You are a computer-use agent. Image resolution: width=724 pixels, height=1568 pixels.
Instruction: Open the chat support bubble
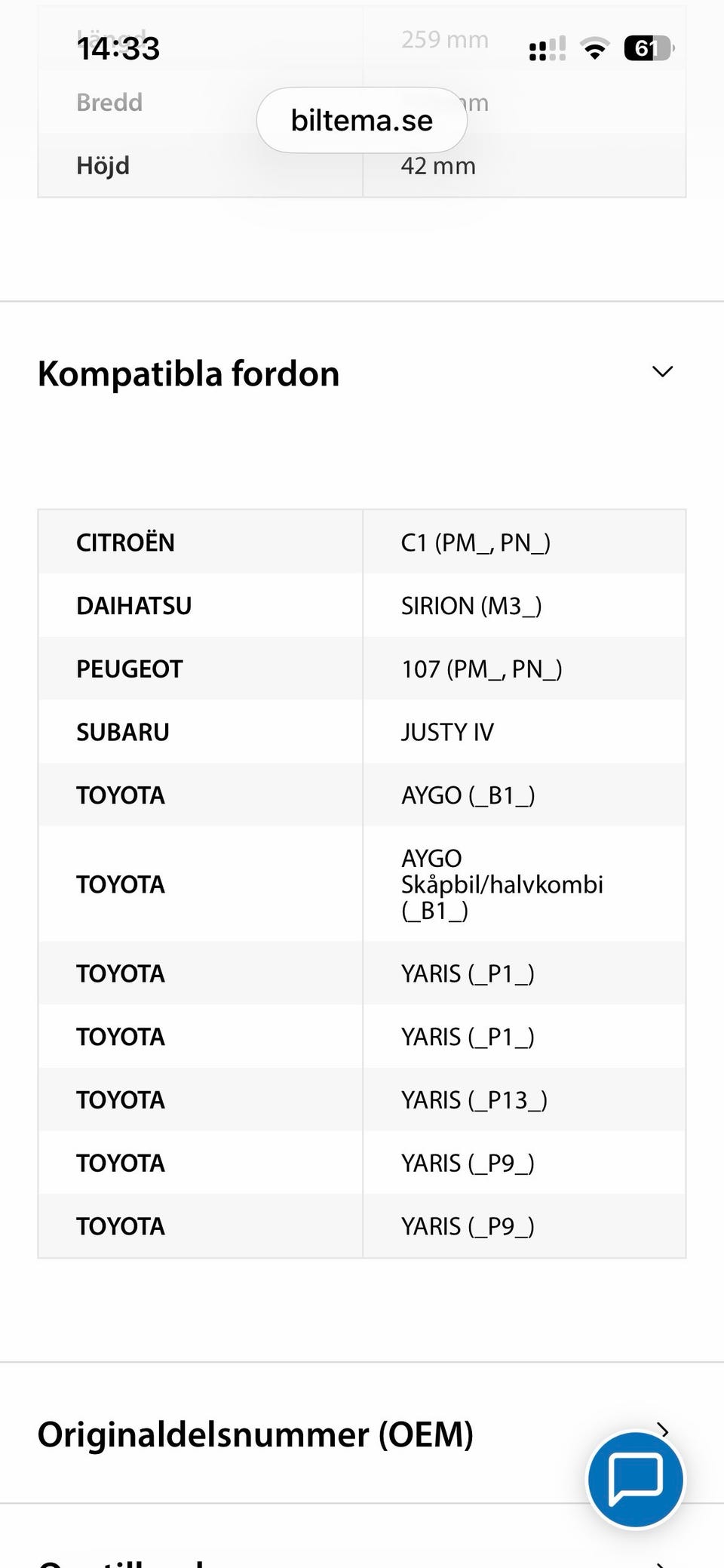tap(636, 1479)
